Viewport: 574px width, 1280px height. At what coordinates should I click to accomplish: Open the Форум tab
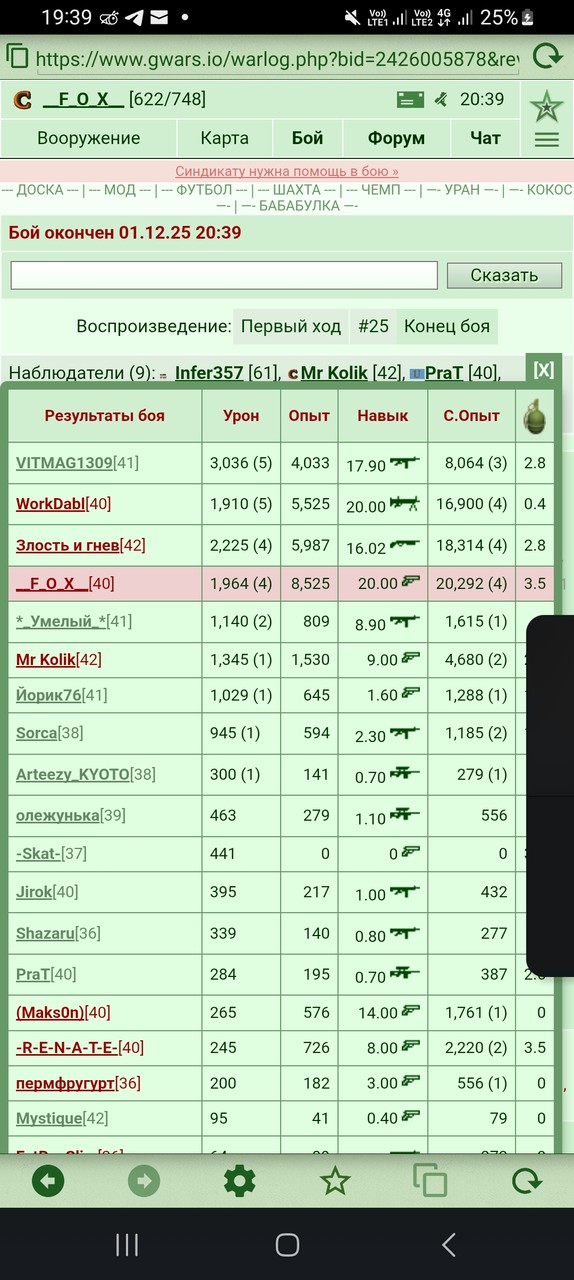click(x=396, y=138)
